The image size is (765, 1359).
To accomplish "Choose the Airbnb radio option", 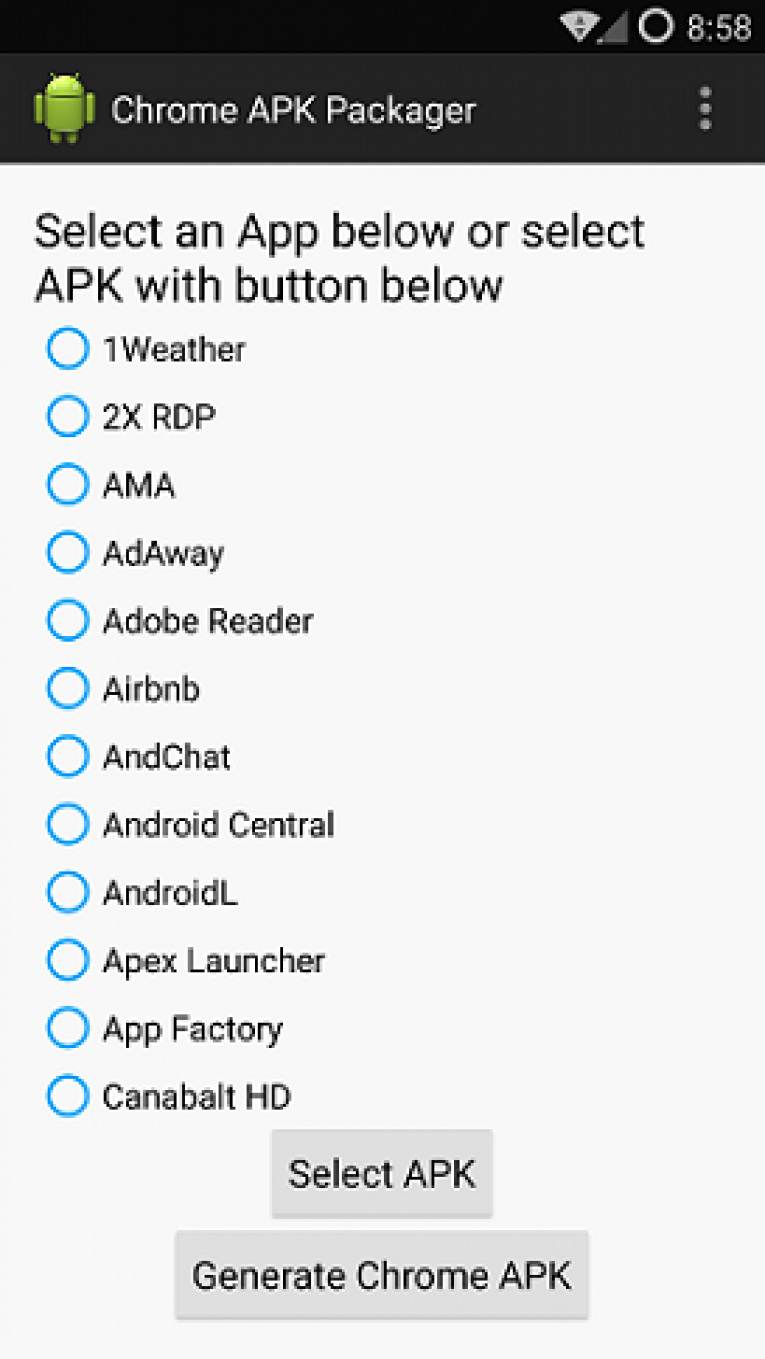I will click(68, 689).
